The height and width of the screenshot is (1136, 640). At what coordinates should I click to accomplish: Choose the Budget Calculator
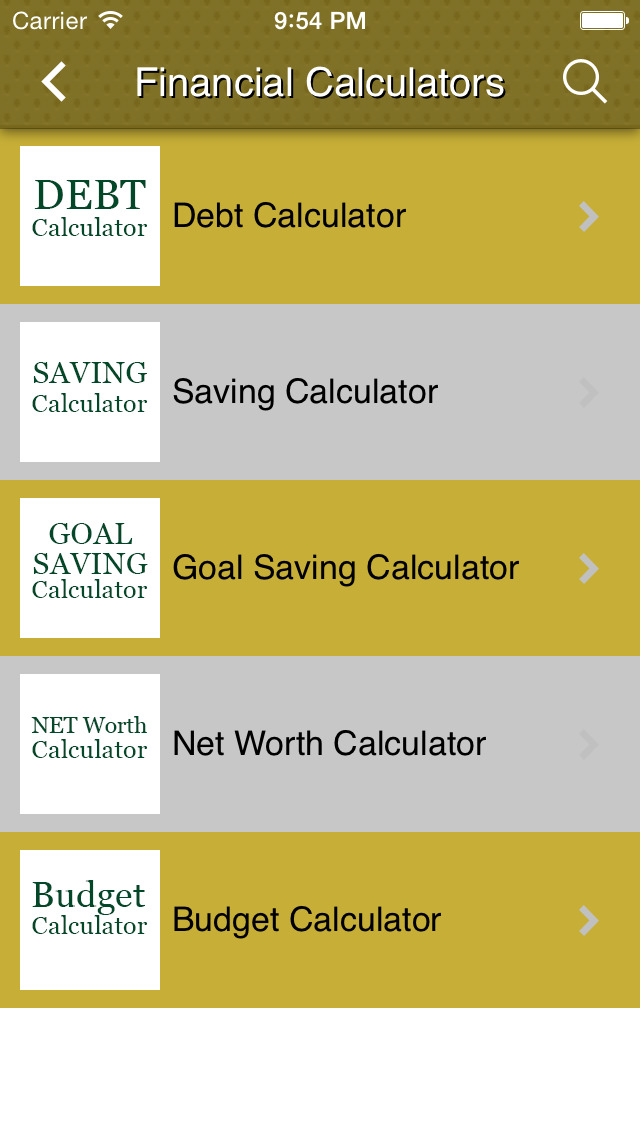tap(320, 920)
